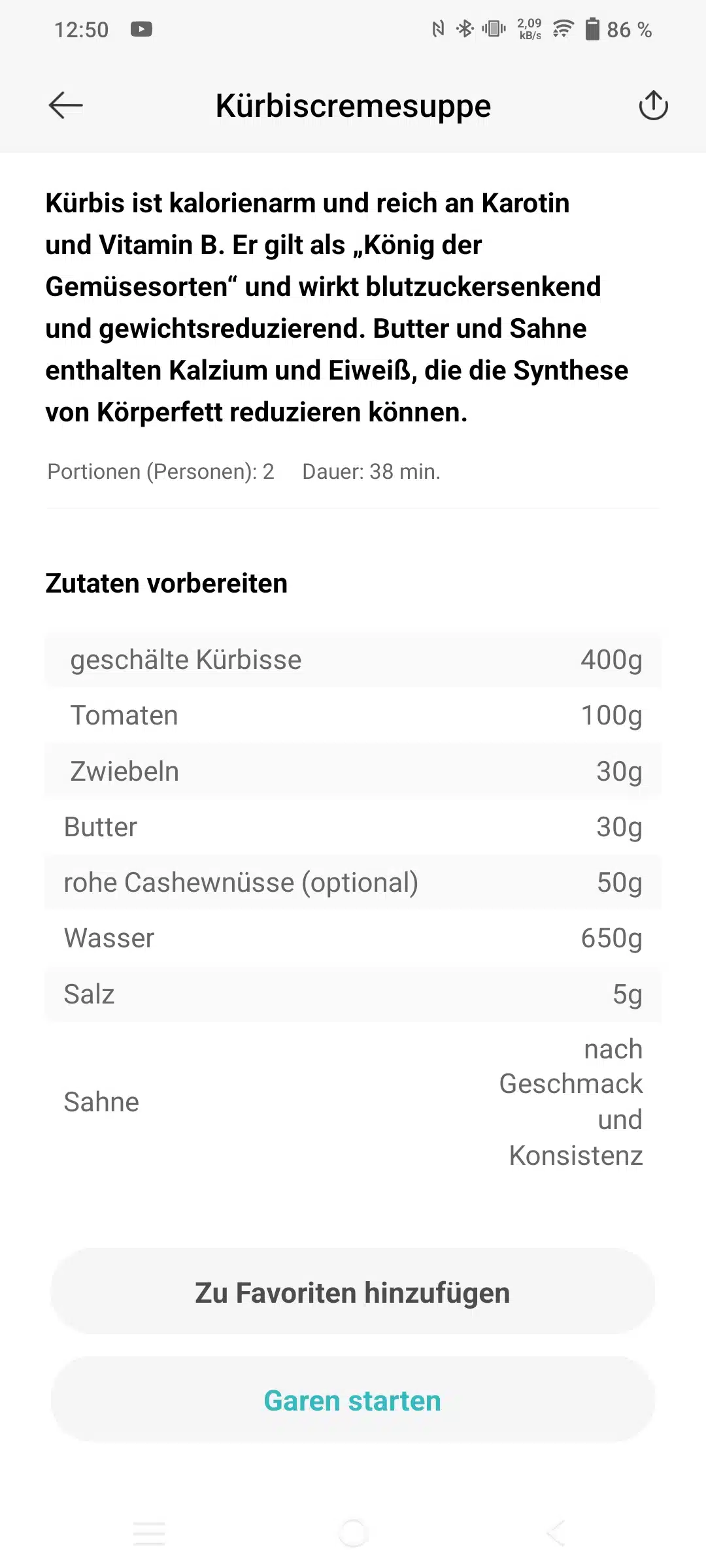
Task: Open recent apps in navigation bar
Action: (149, 1532)
